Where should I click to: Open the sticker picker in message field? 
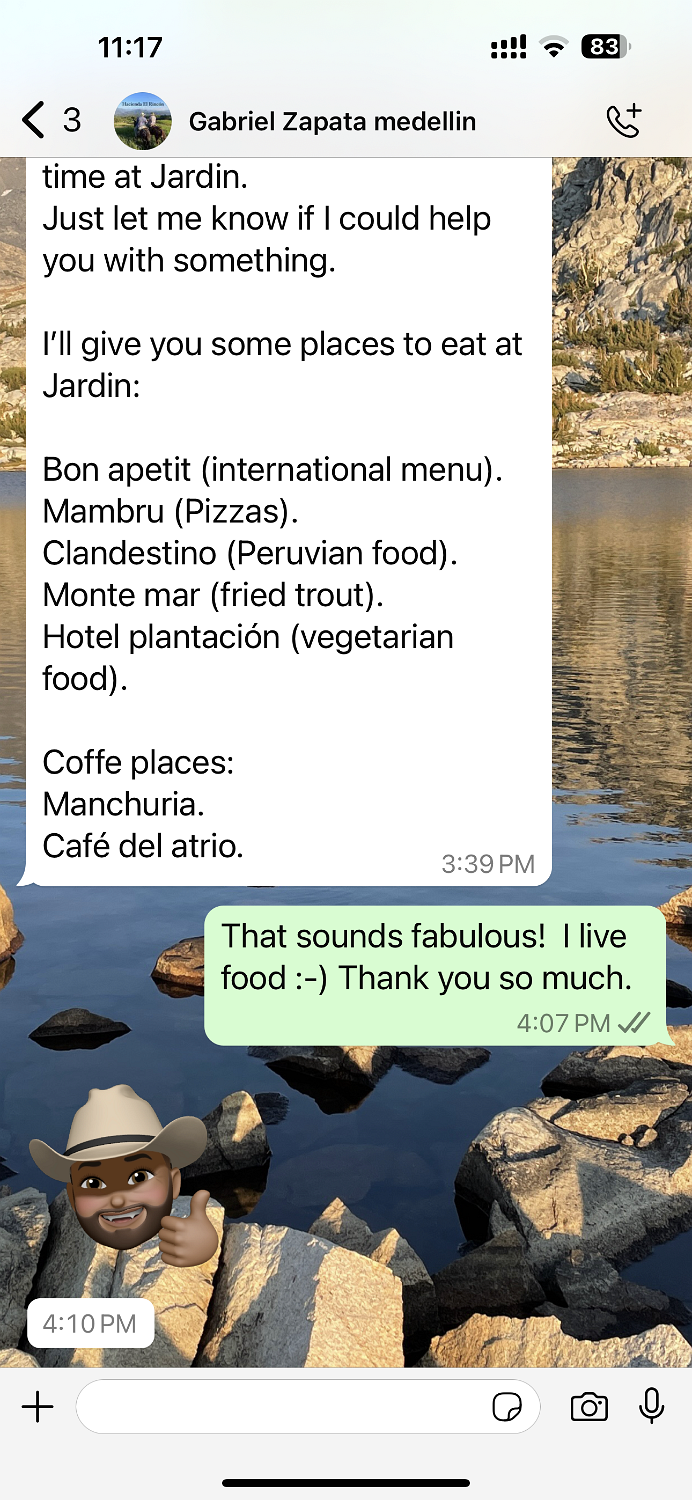coord(507,1408)
